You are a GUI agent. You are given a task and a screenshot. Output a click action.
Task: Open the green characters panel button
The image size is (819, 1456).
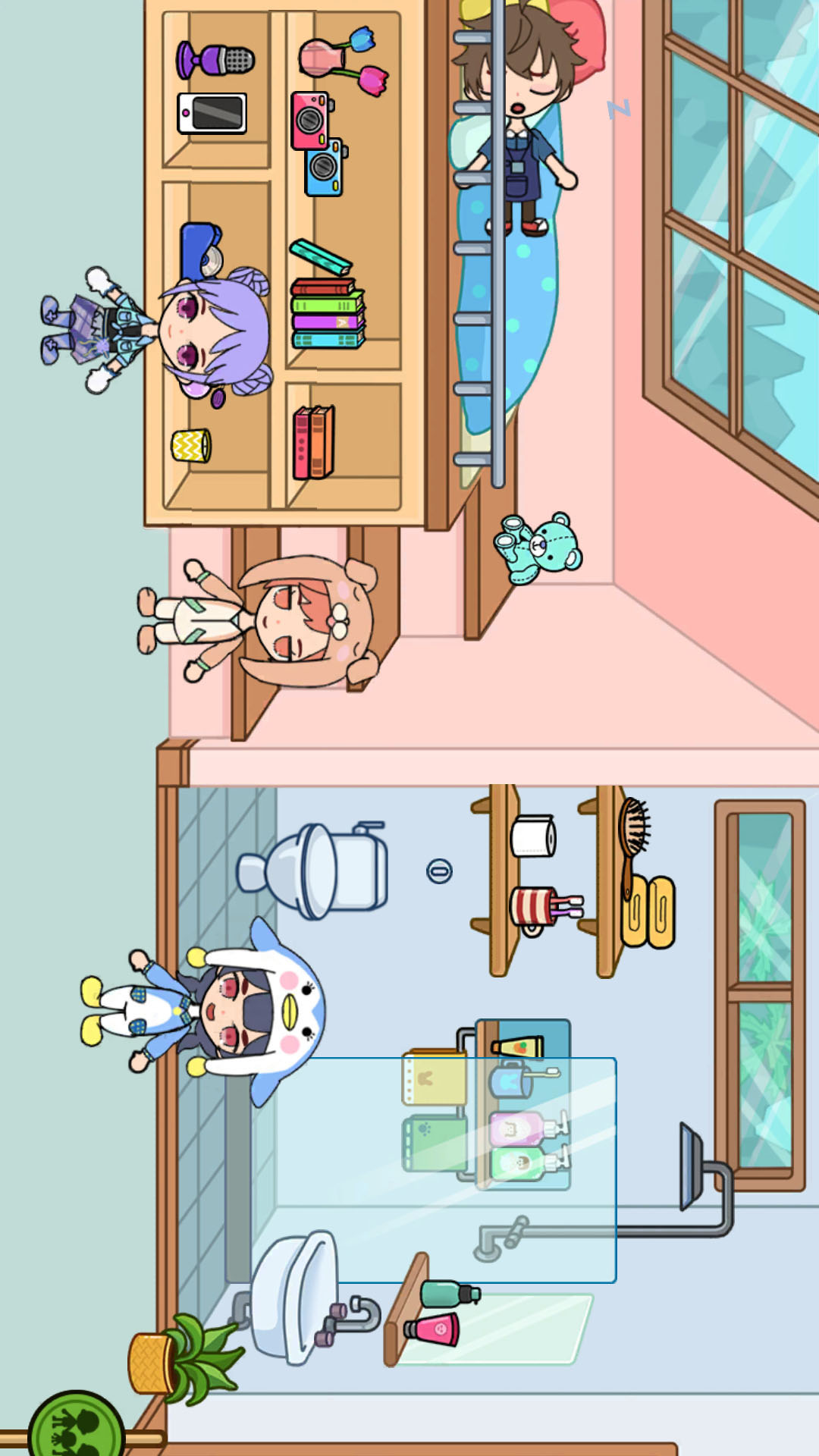[76, 1424]
